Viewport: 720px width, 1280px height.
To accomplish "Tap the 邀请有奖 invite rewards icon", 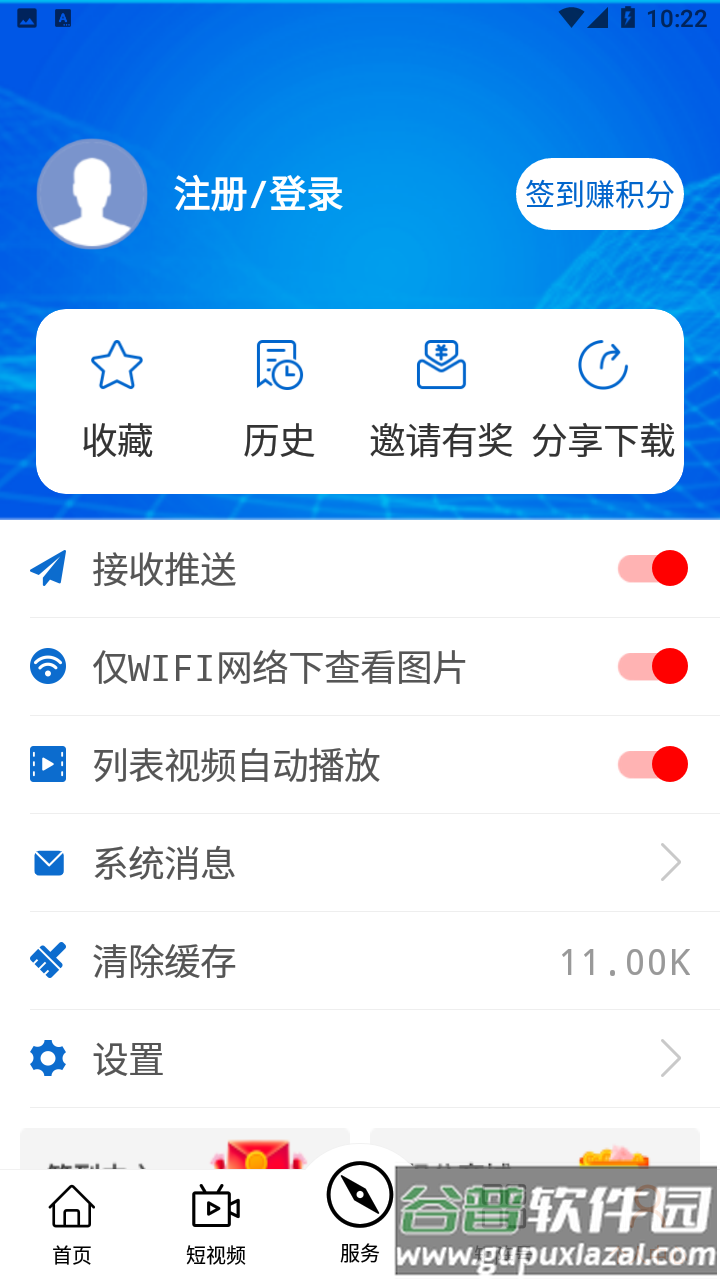I will tap(440, 364).
